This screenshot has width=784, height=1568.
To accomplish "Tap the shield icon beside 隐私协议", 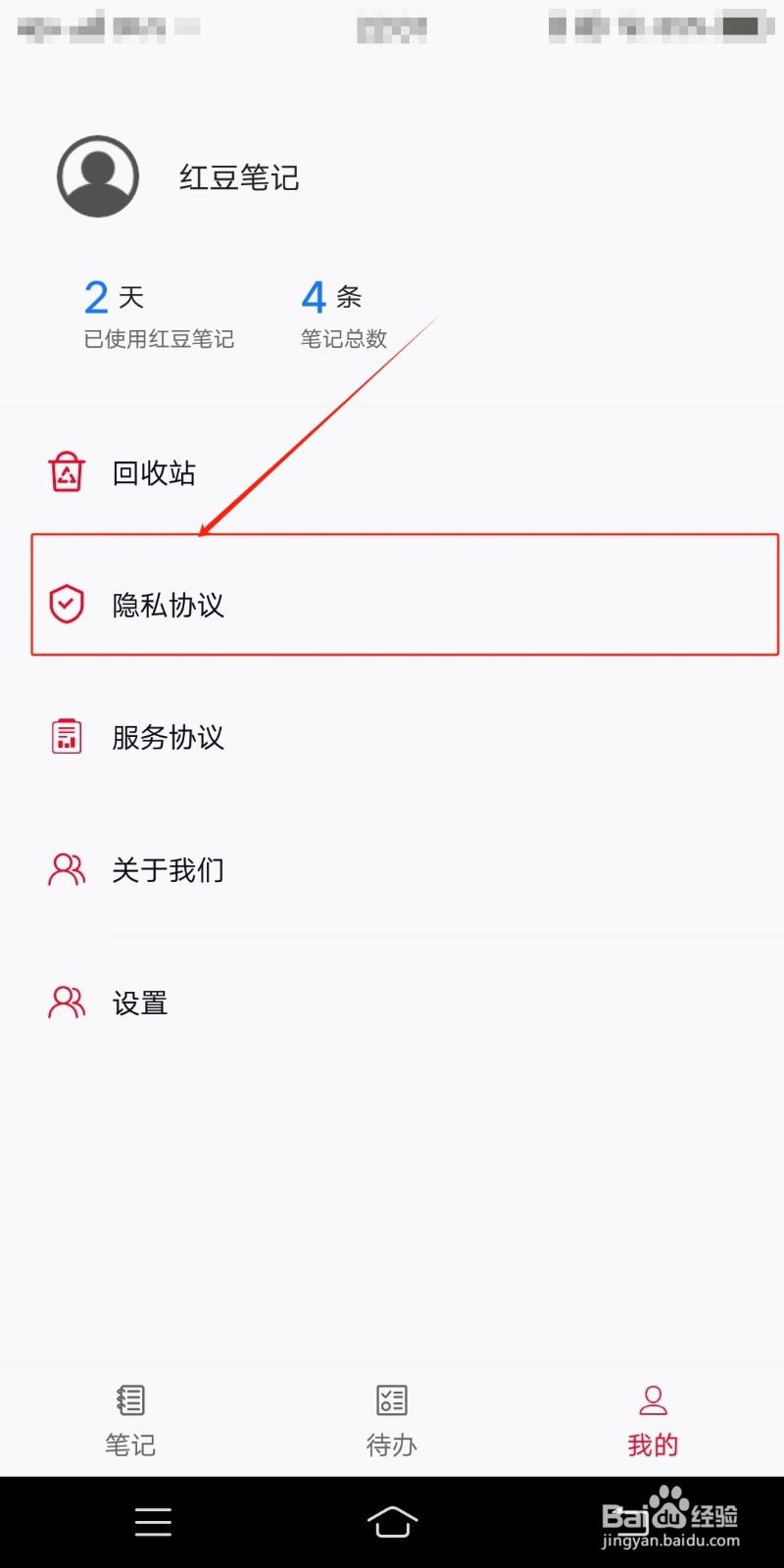I will pos(66,605).
